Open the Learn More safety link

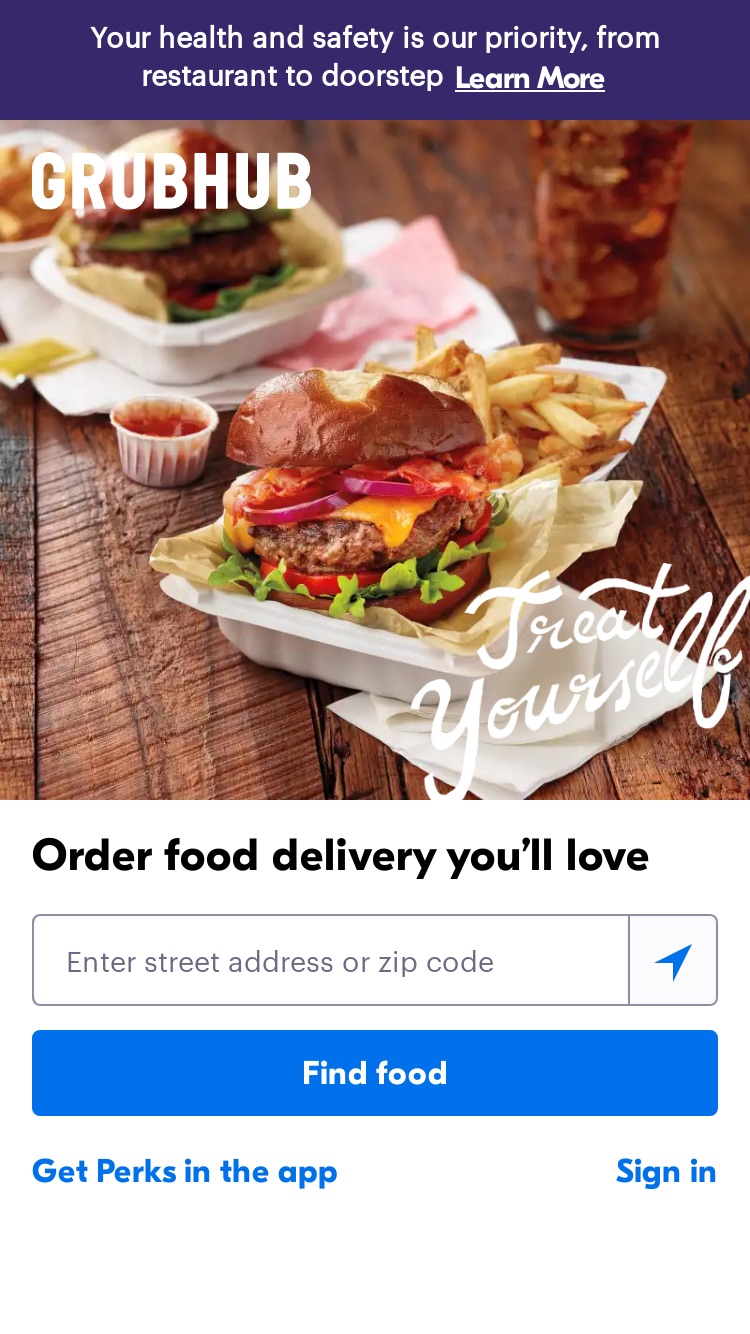(x=530, y=78)
